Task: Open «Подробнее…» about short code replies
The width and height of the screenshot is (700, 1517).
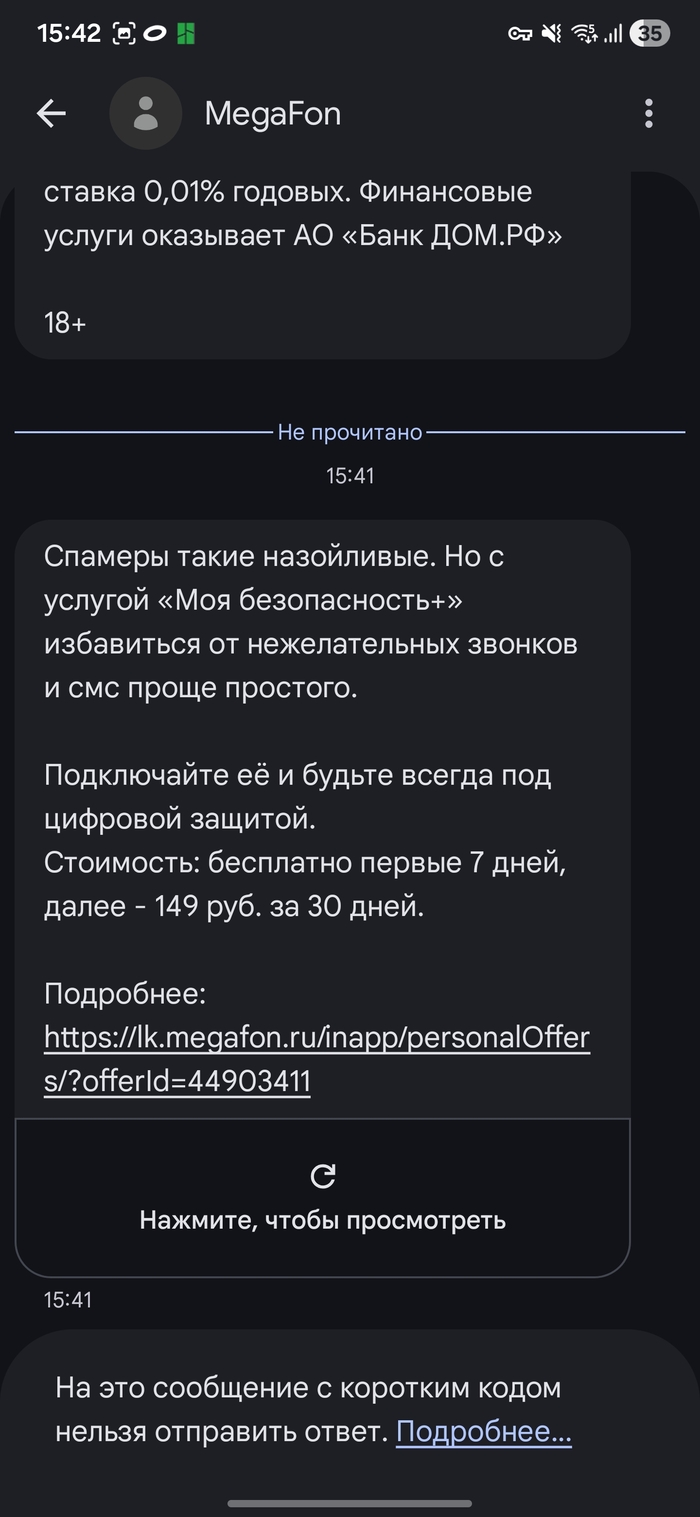Action: click(483, 1432)
